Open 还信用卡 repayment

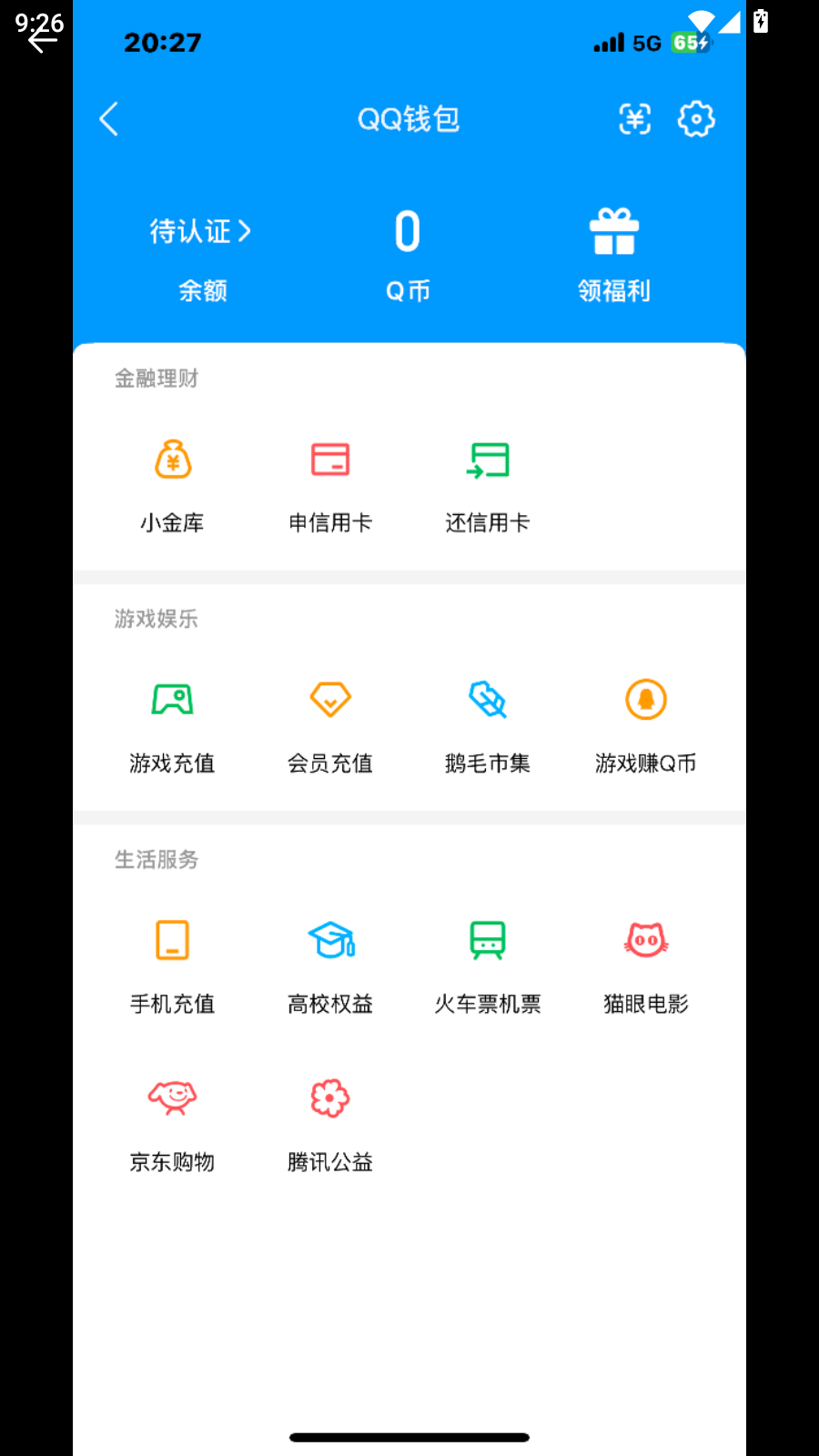pos(488,484)
